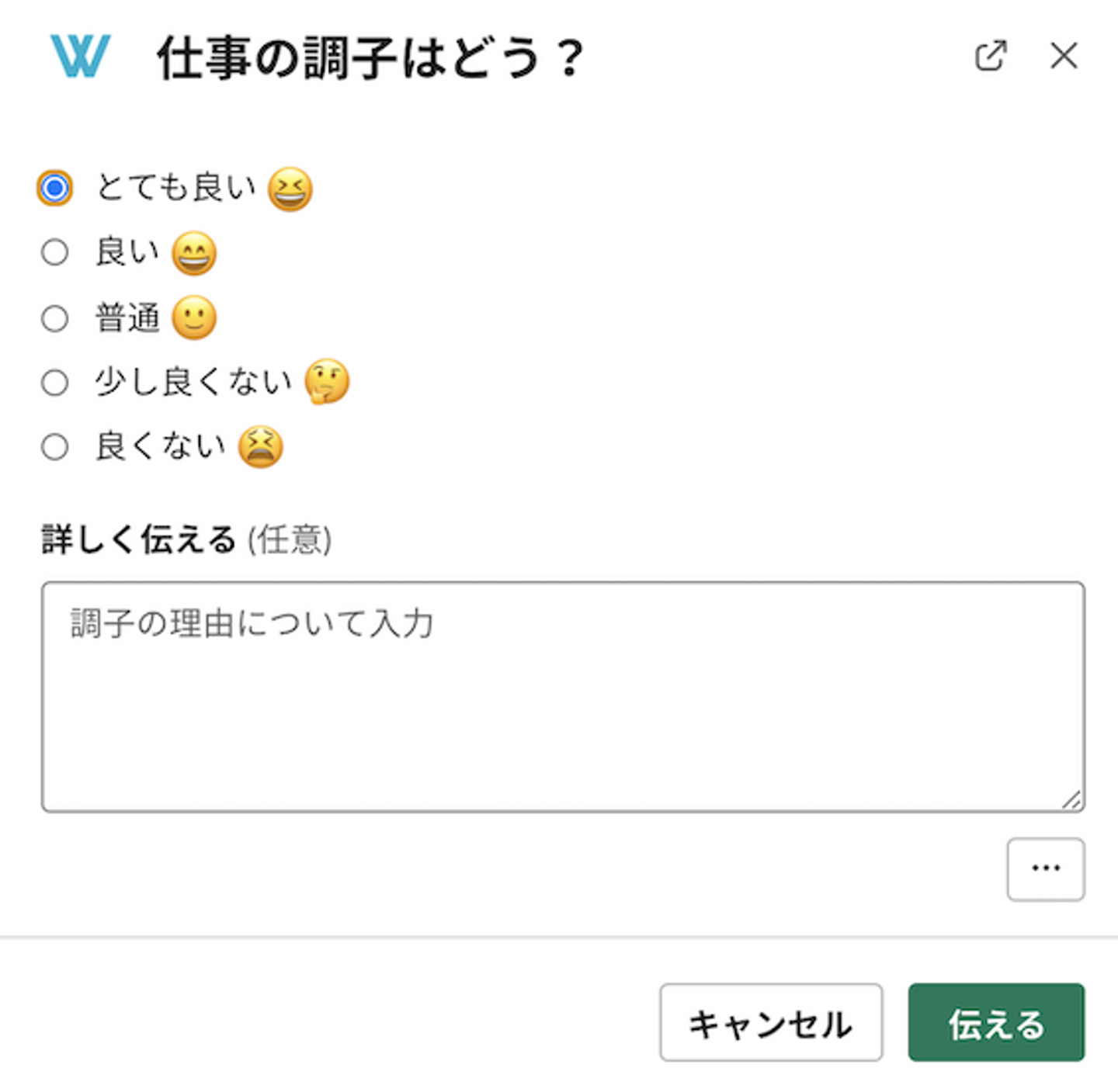Select the 良くない radio button
This screenshot has height=1092, width=1118.
point(54,447)
